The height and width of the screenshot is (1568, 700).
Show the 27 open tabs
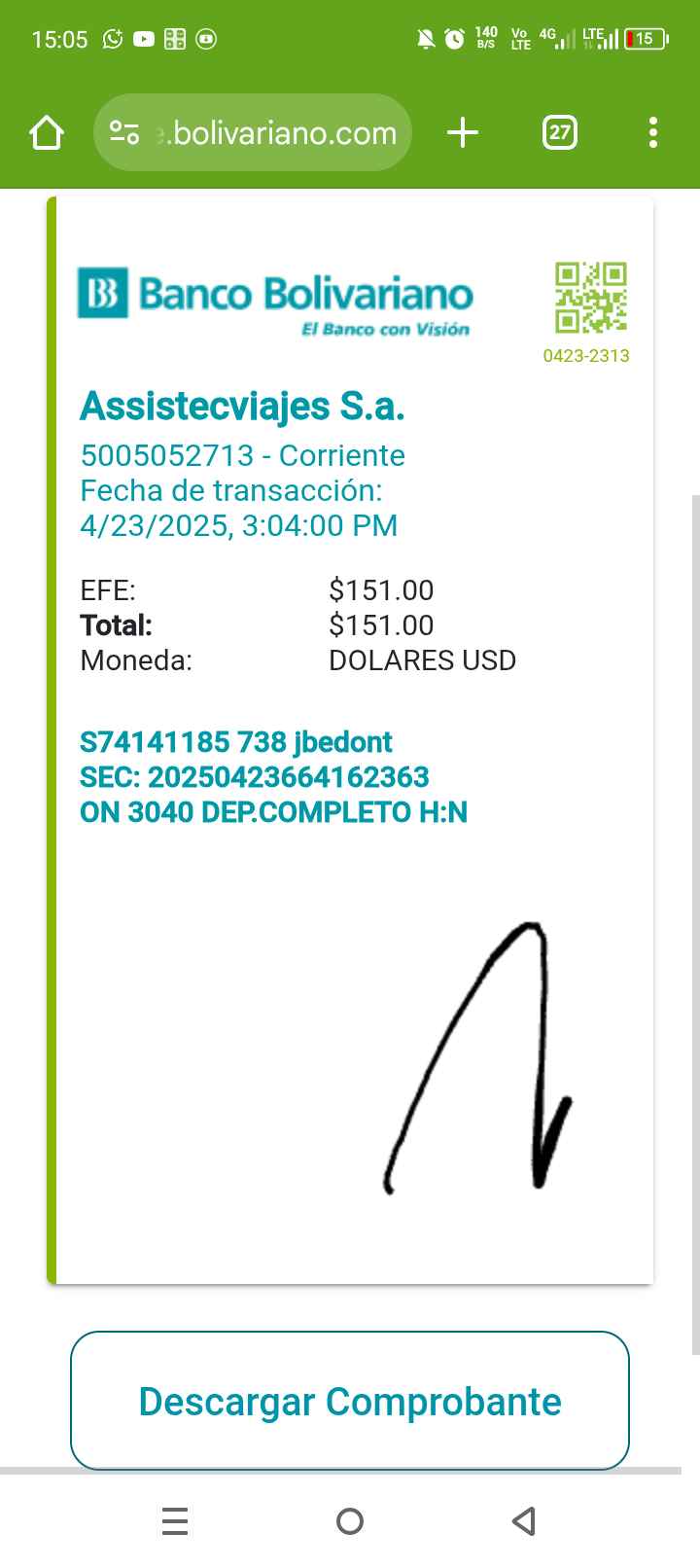(x=559, y=132)
